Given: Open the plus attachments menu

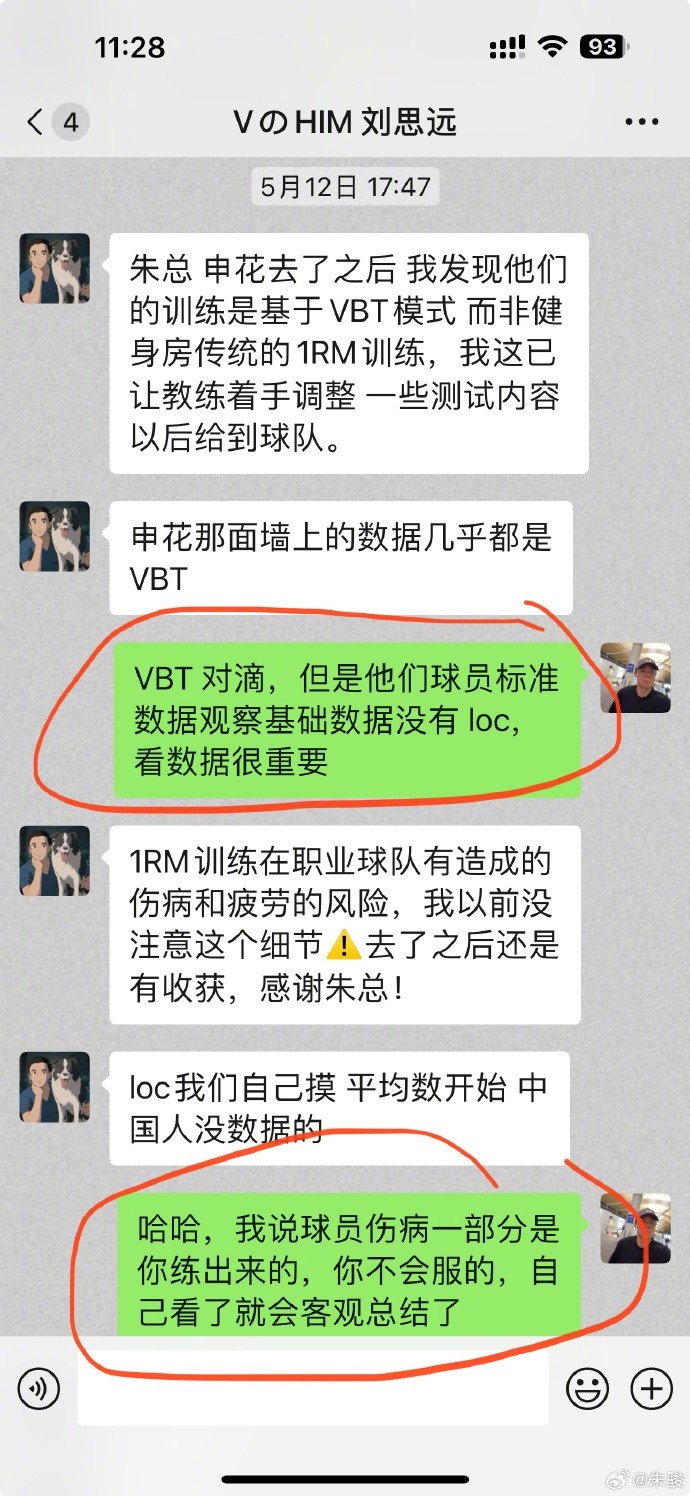Looking at the screenshot, I should click(x=651, y=1388).
